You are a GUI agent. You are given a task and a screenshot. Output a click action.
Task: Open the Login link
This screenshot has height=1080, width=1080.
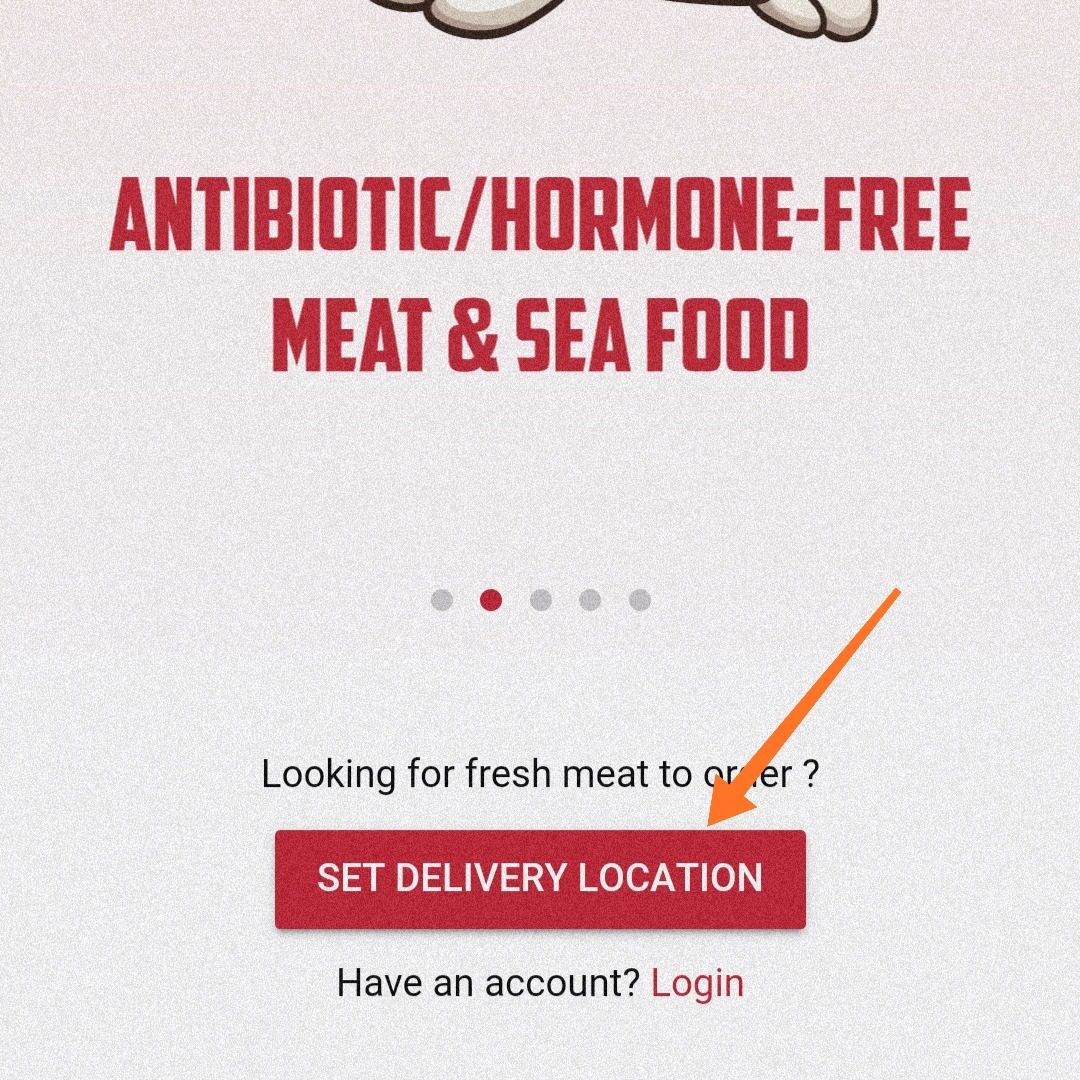pos(697,982)
